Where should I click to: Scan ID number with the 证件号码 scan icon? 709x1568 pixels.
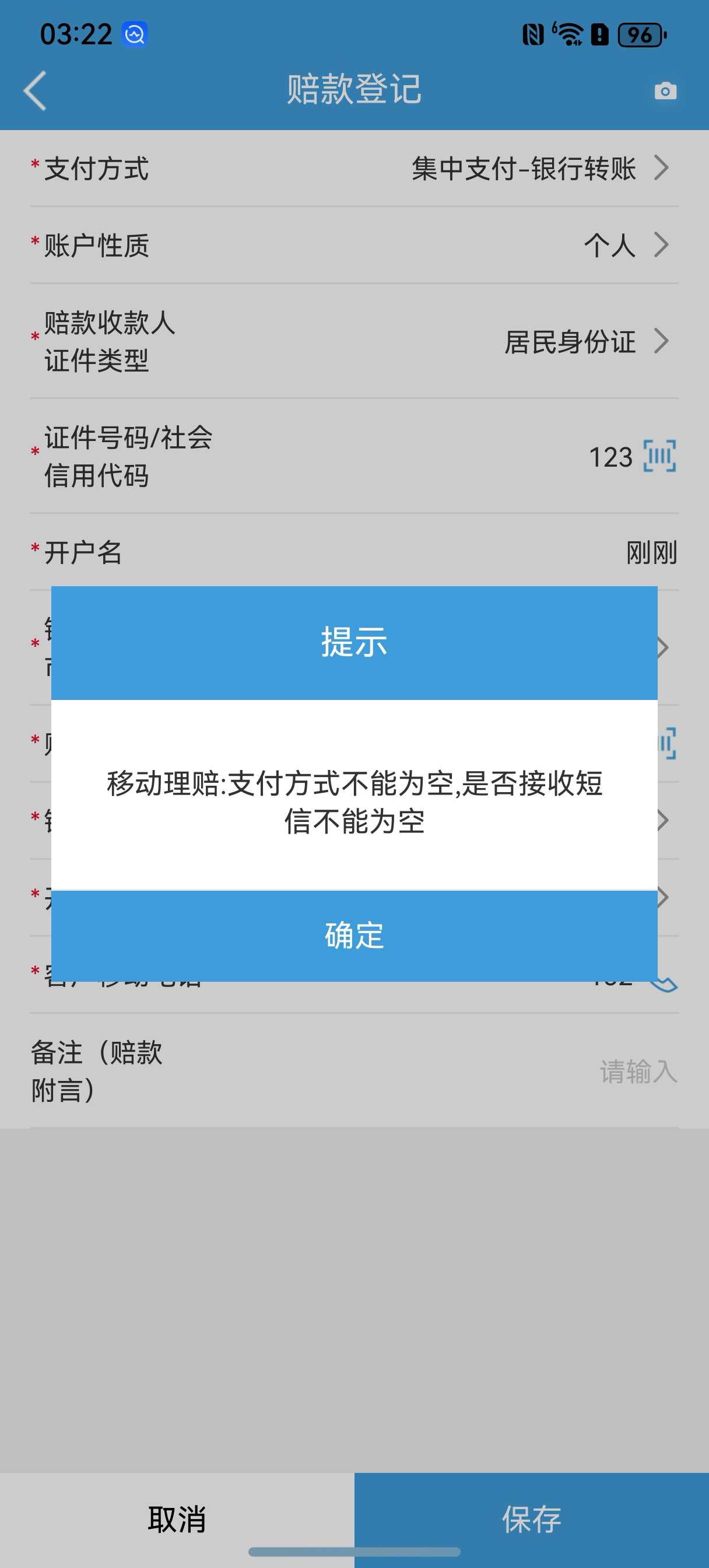pyautogui.click(x=659, y=456)
